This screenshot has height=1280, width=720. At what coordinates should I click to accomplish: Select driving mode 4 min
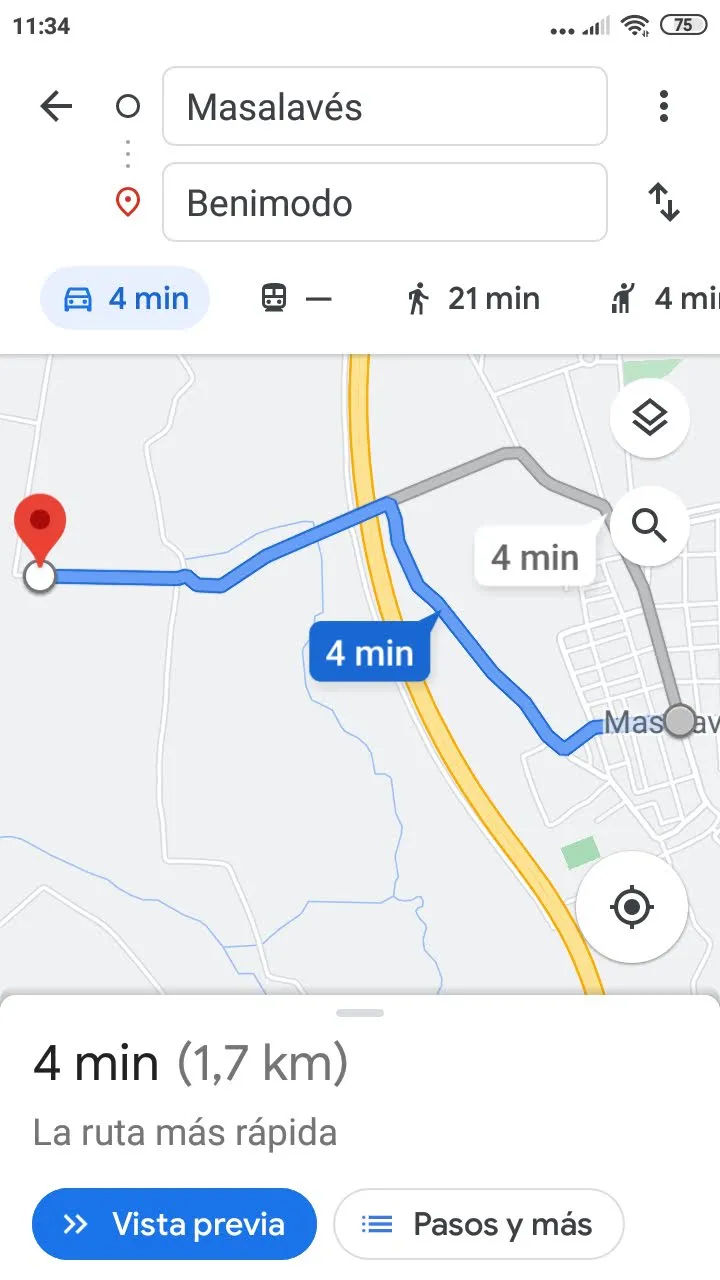pos(125,298)
